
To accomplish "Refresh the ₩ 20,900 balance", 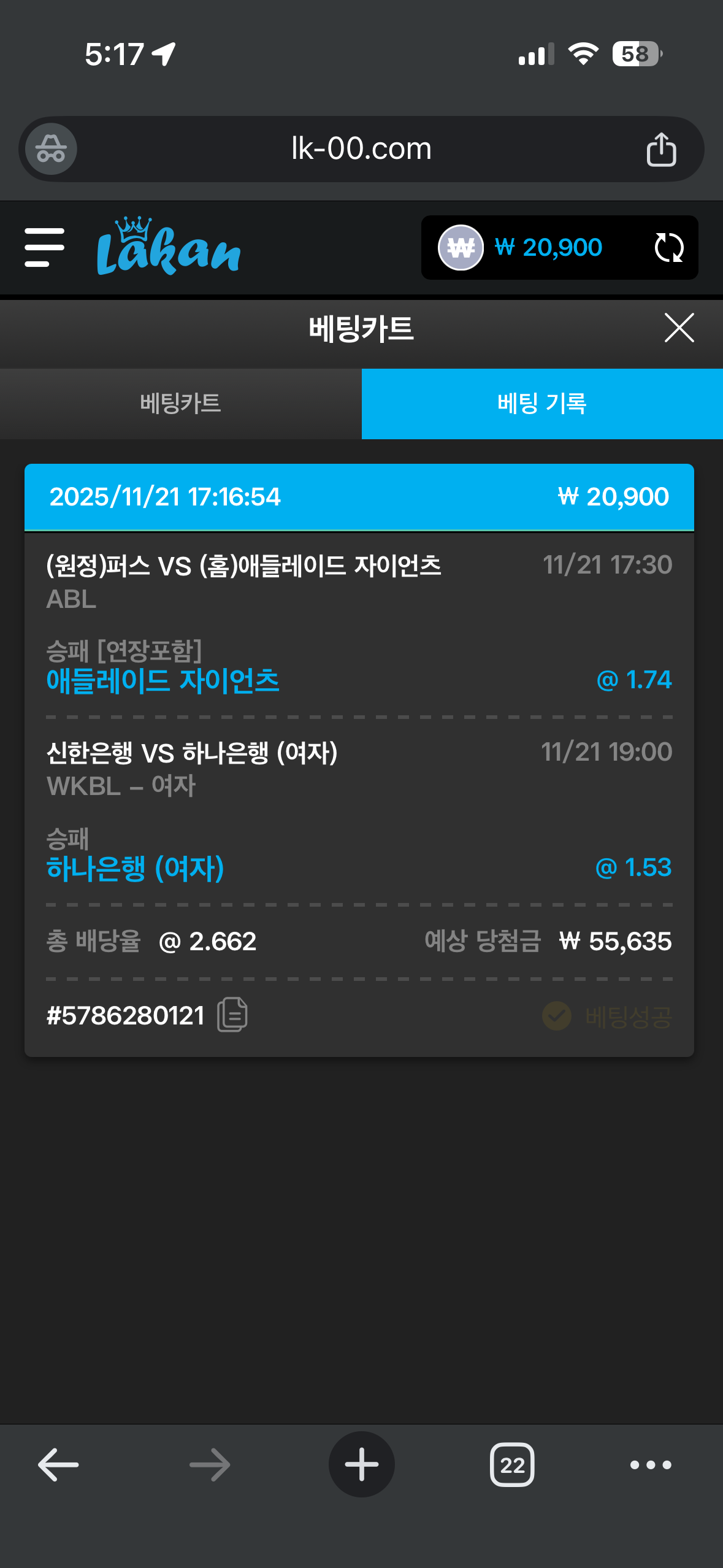I will pos(668,248).
